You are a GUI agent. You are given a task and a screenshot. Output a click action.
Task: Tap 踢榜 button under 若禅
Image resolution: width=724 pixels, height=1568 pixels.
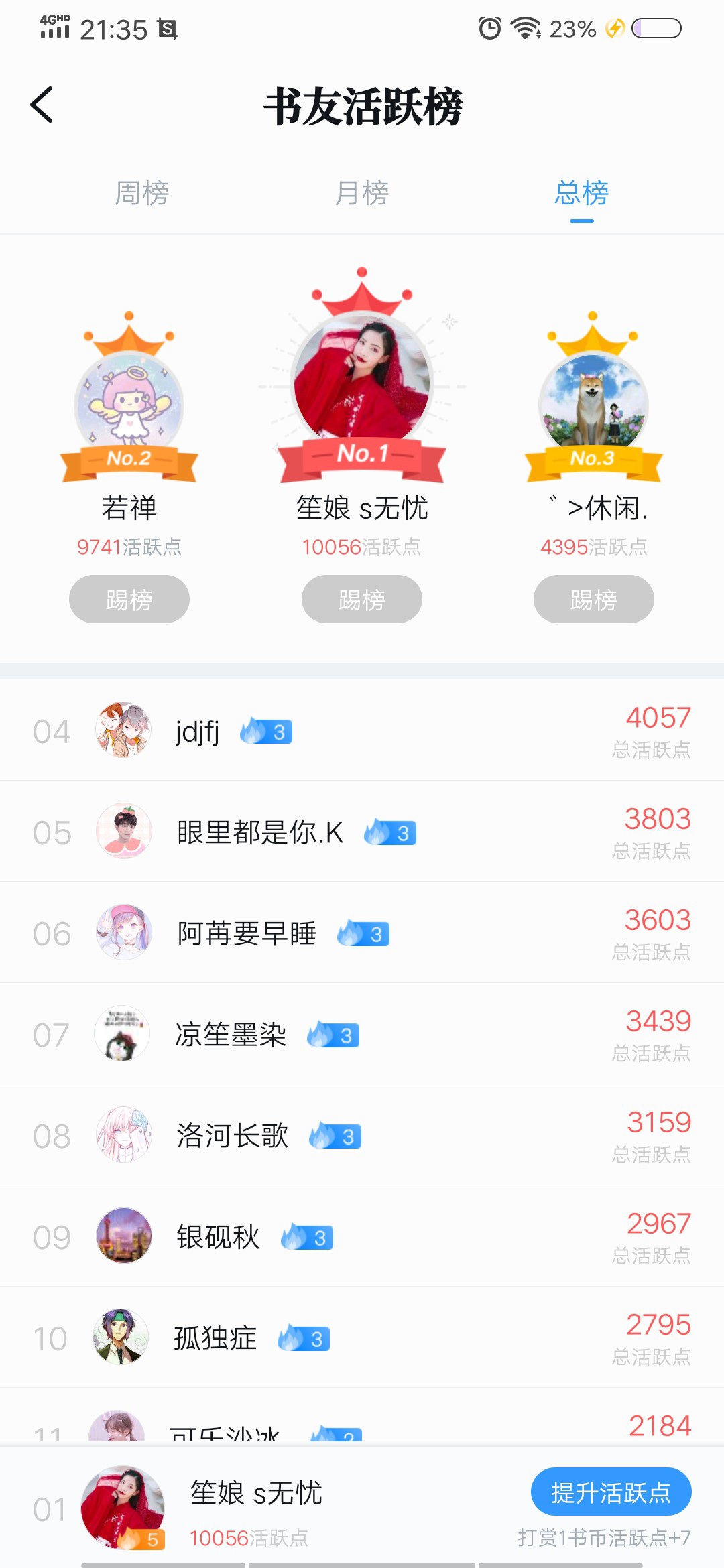[x=129, y=599]
